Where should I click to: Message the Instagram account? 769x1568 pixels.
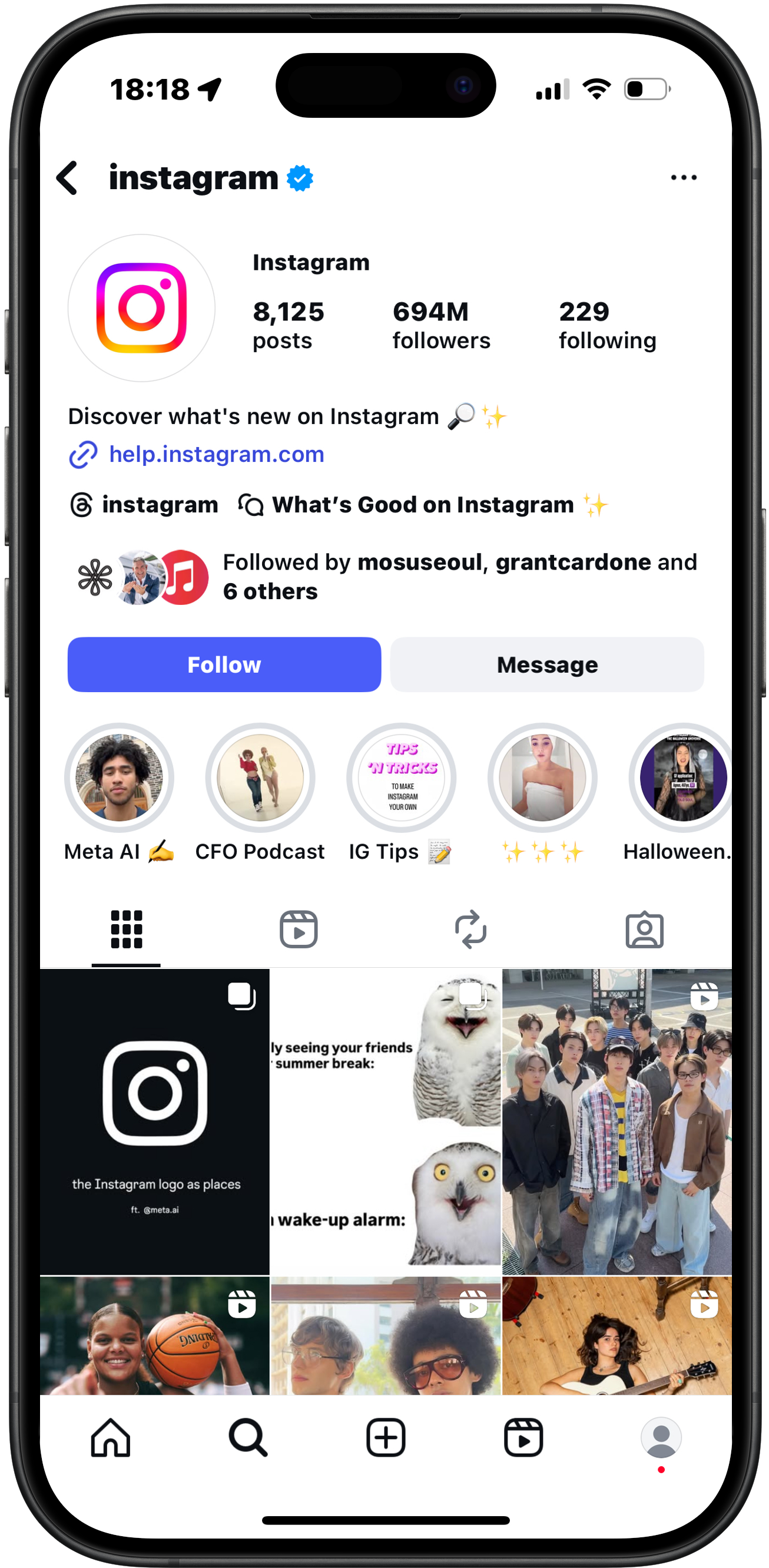[547, 664]
